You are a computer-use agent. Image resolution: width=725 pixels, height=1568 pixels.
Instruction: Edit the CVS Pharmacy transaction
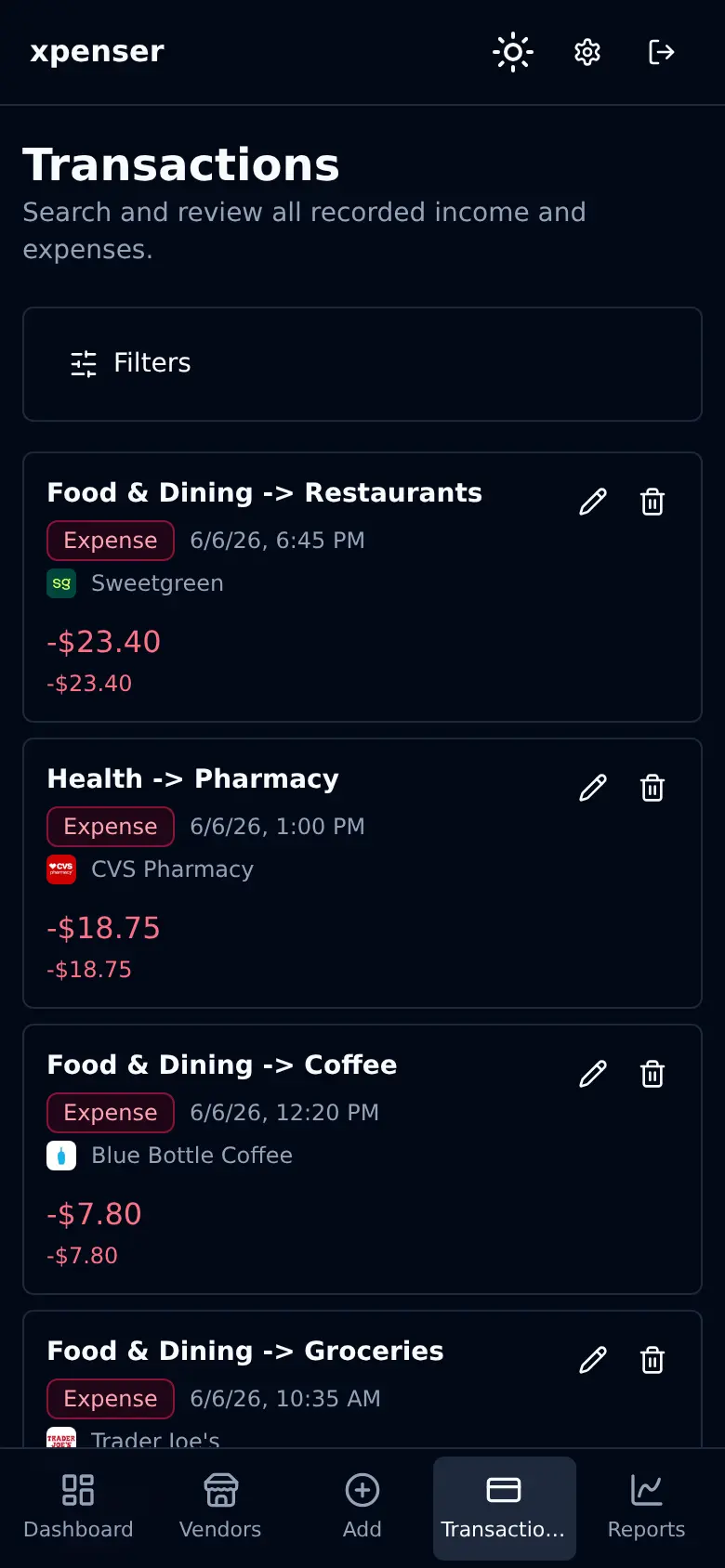point(593,788)
